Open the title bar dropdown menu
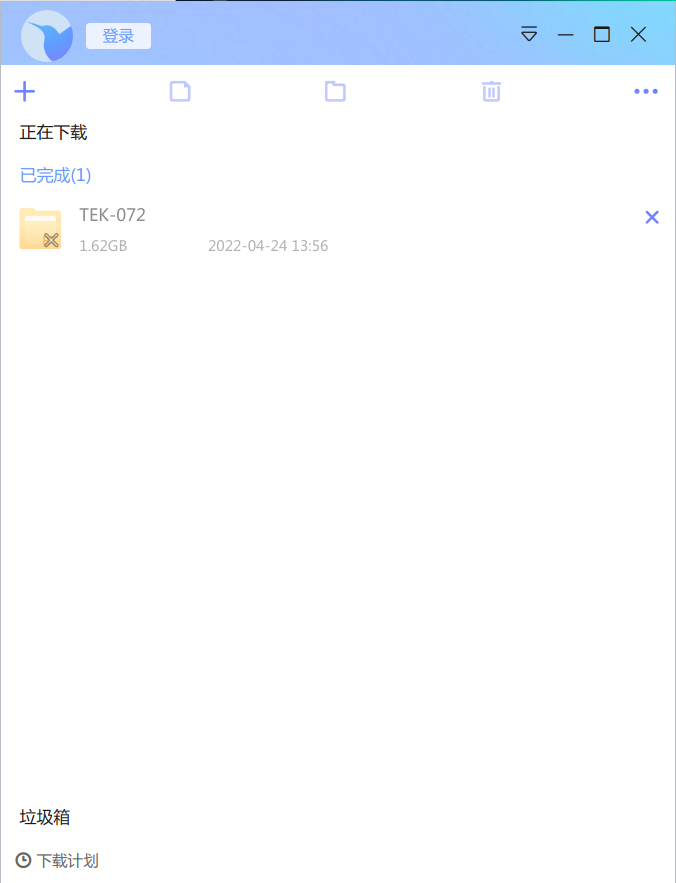This screenshot has height=883, width=676. (x=529, y=34)
